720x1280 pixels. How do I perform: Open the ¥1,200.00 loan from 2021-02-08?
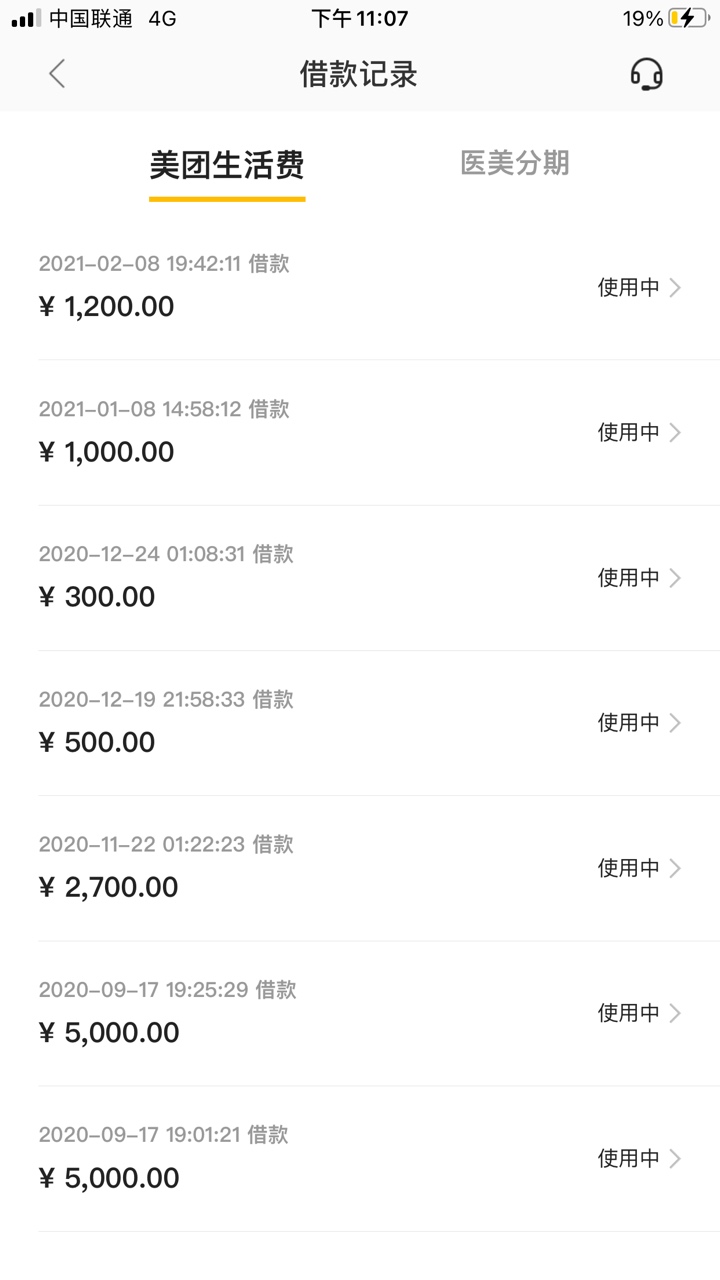coord(360,287)
